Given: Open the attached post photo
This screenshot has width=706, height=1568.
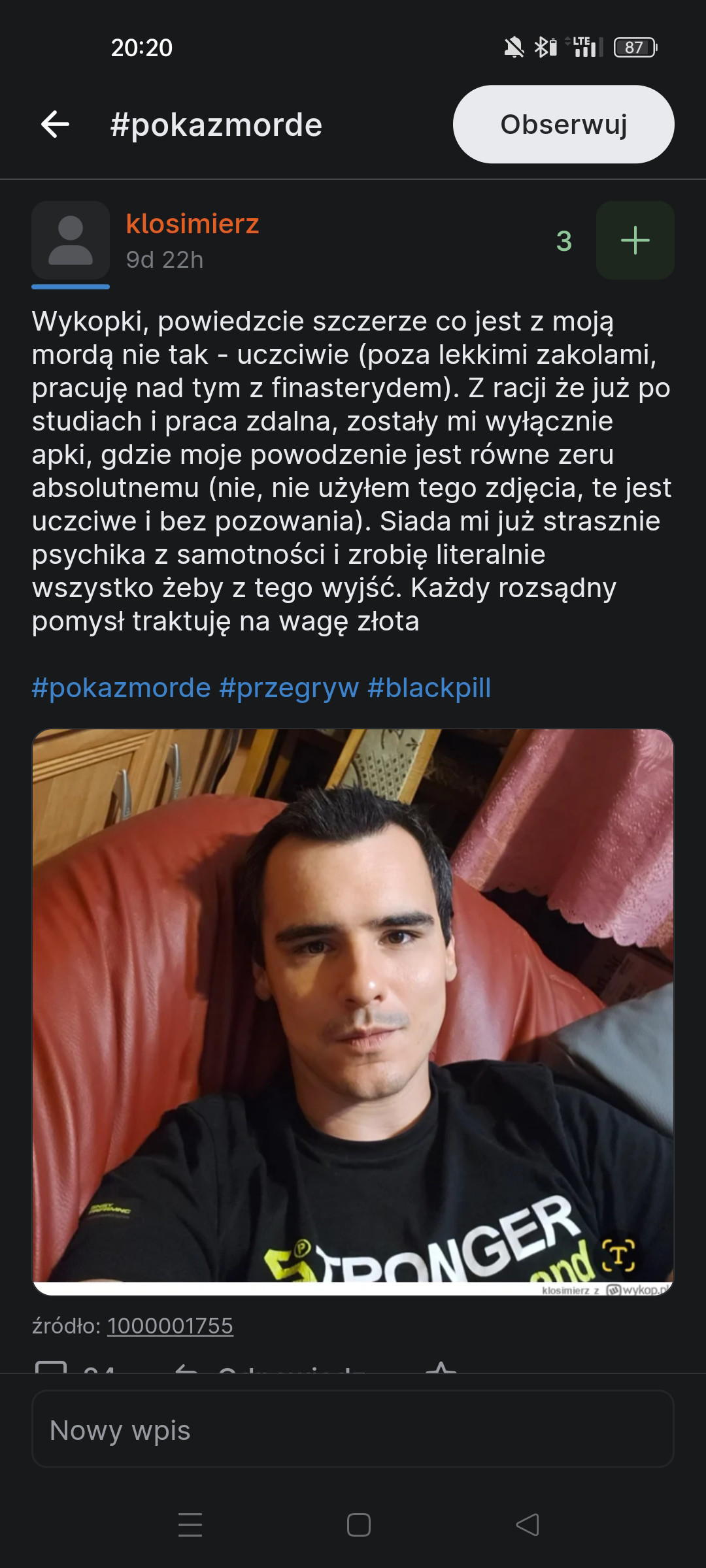Looking at the screenshot, I should click(353, 1011).
